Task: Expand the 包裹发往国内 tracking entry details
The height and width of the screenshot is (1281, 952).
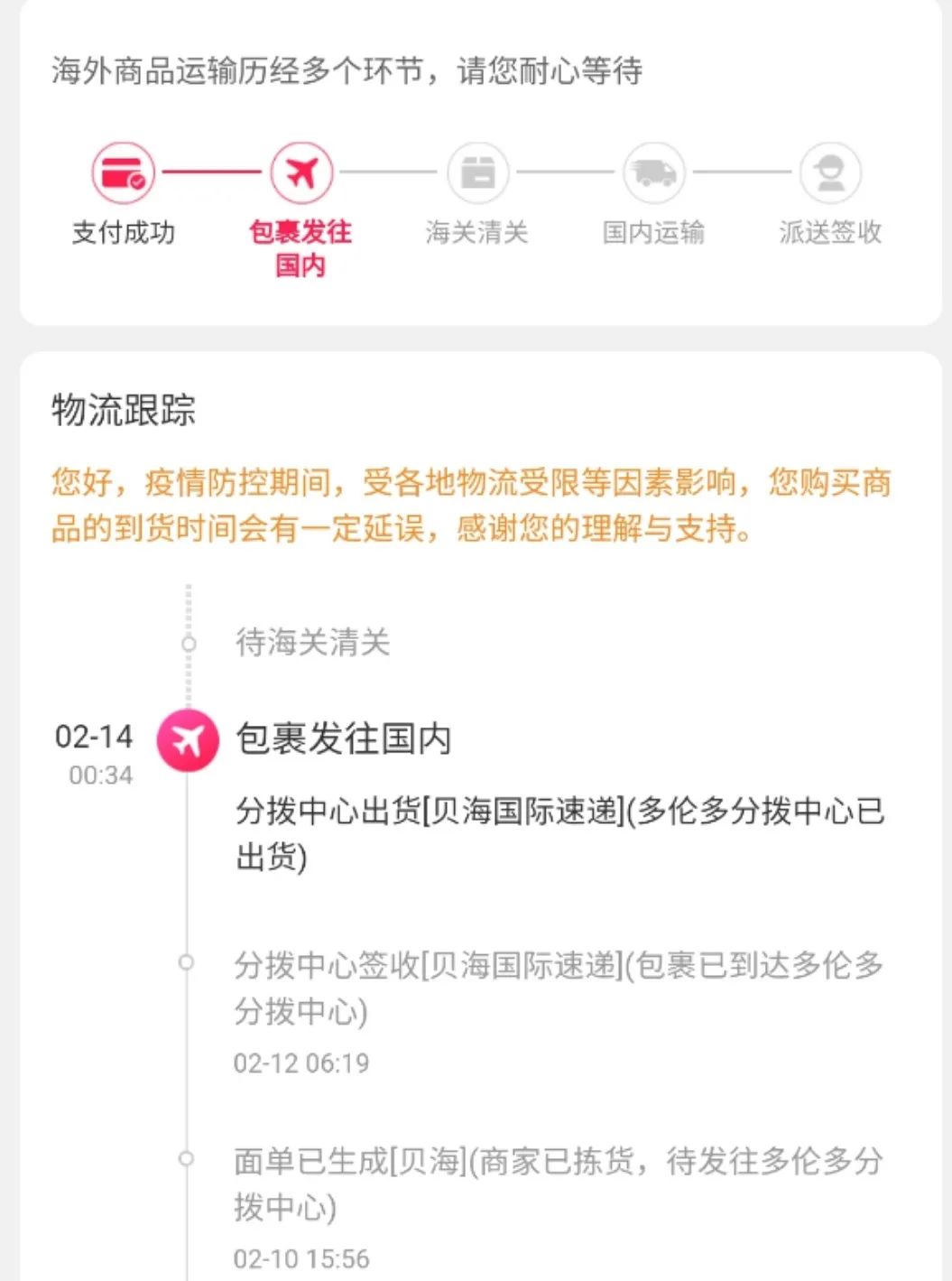Action: pyautogui.click(x=347, y=740)
